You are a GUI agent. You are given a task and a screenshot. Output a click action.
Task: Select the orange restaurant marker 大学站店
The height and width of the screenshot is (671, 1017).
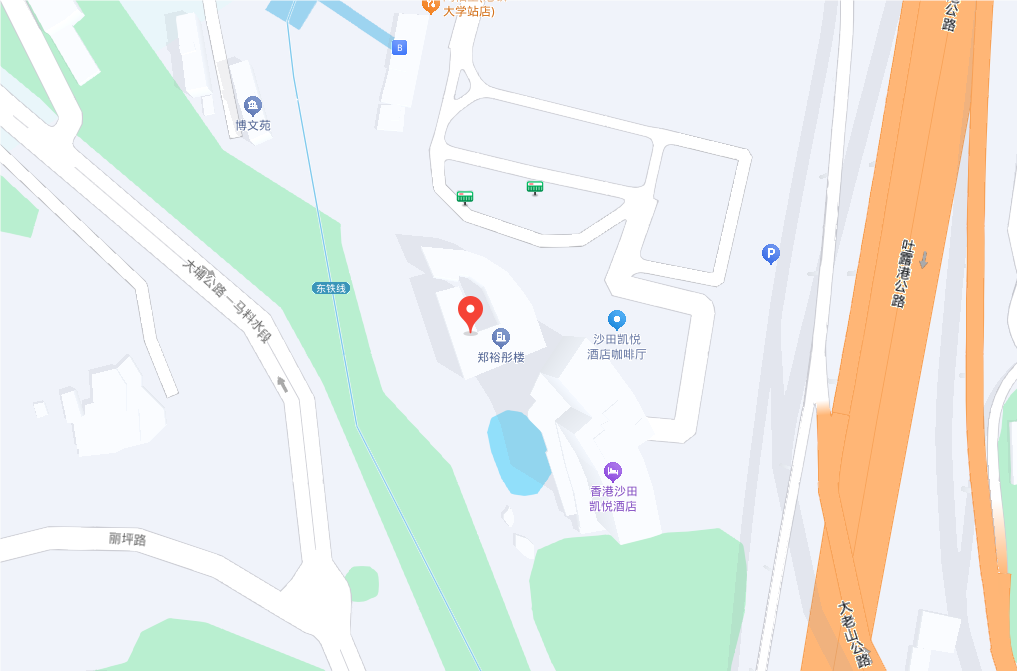click(430, 5)
